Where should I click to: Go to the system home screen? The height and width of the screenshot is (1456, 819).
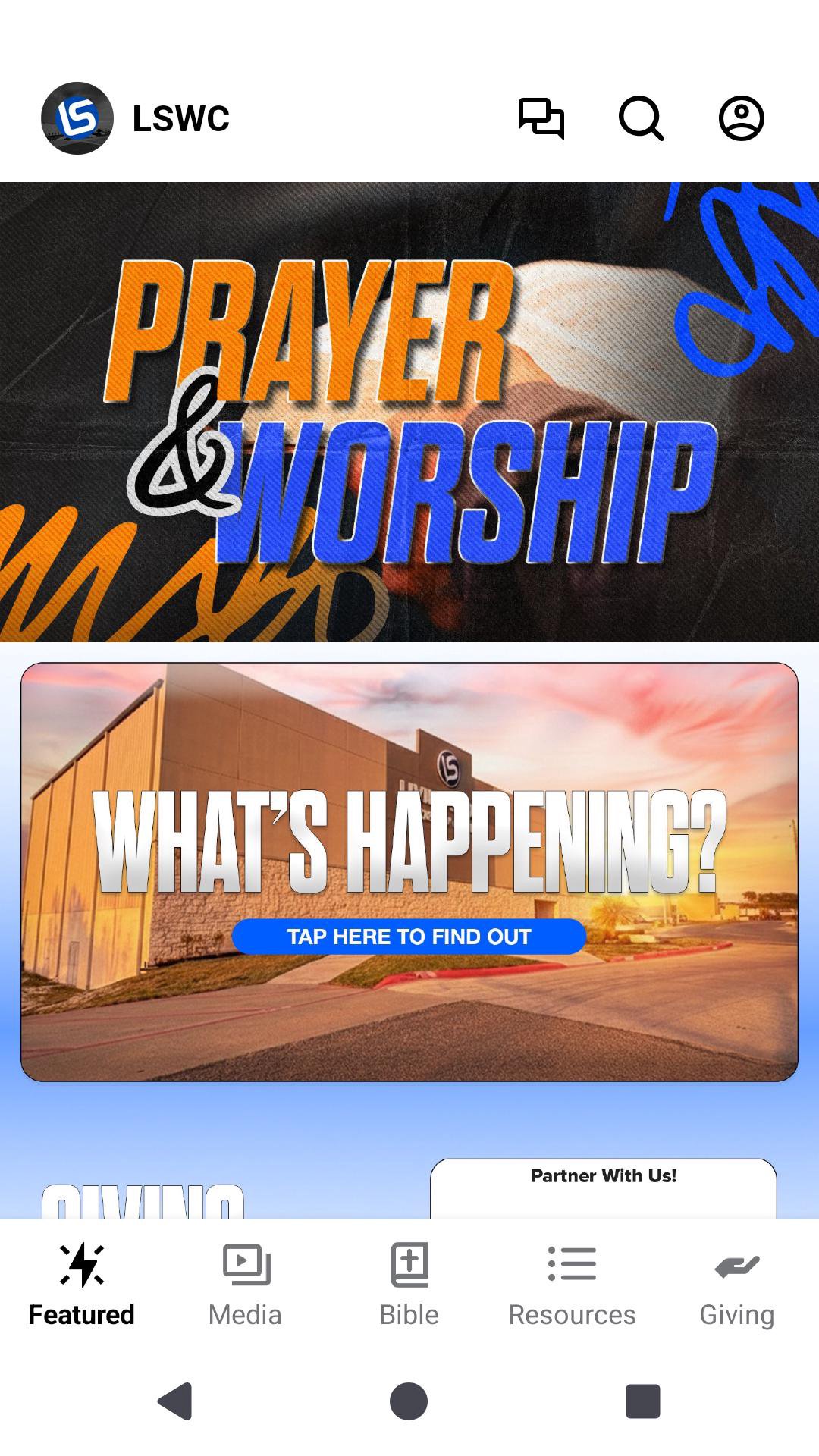pyautogui.click(x=409, y=1401)
